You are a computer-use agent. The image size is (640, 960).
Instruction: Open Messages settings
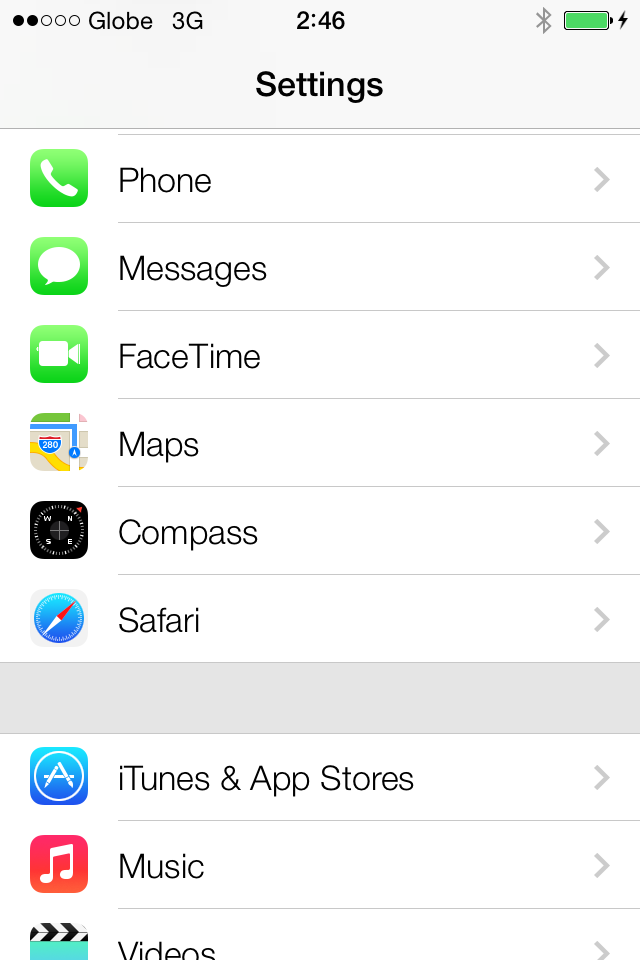coord(320,268)
